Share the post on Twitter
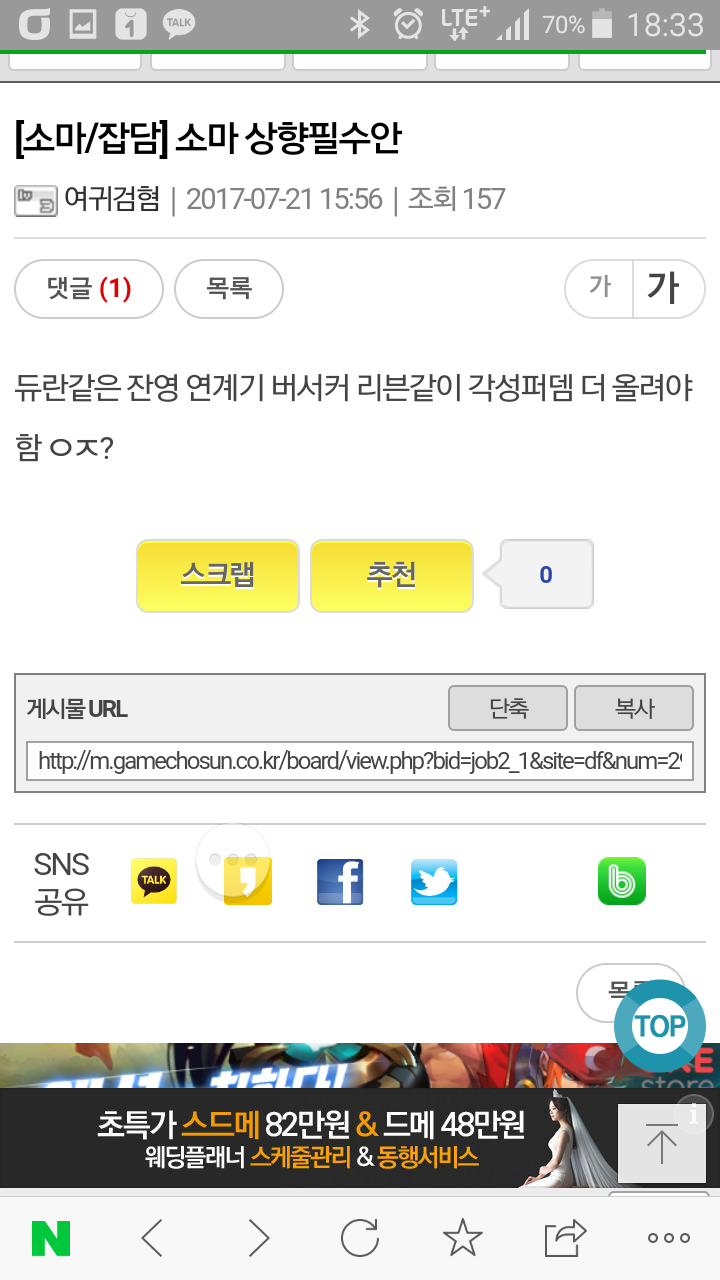720x1280 pixels. coord(434,882)
